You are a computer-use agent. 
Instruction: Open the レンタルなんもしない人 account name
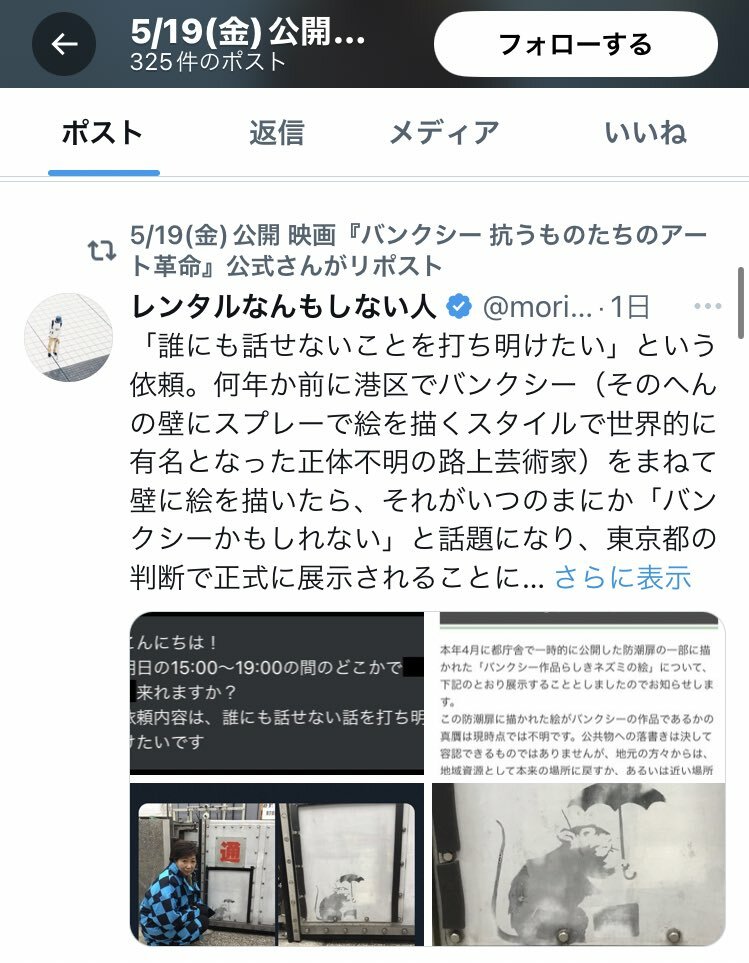coord(286,306)
